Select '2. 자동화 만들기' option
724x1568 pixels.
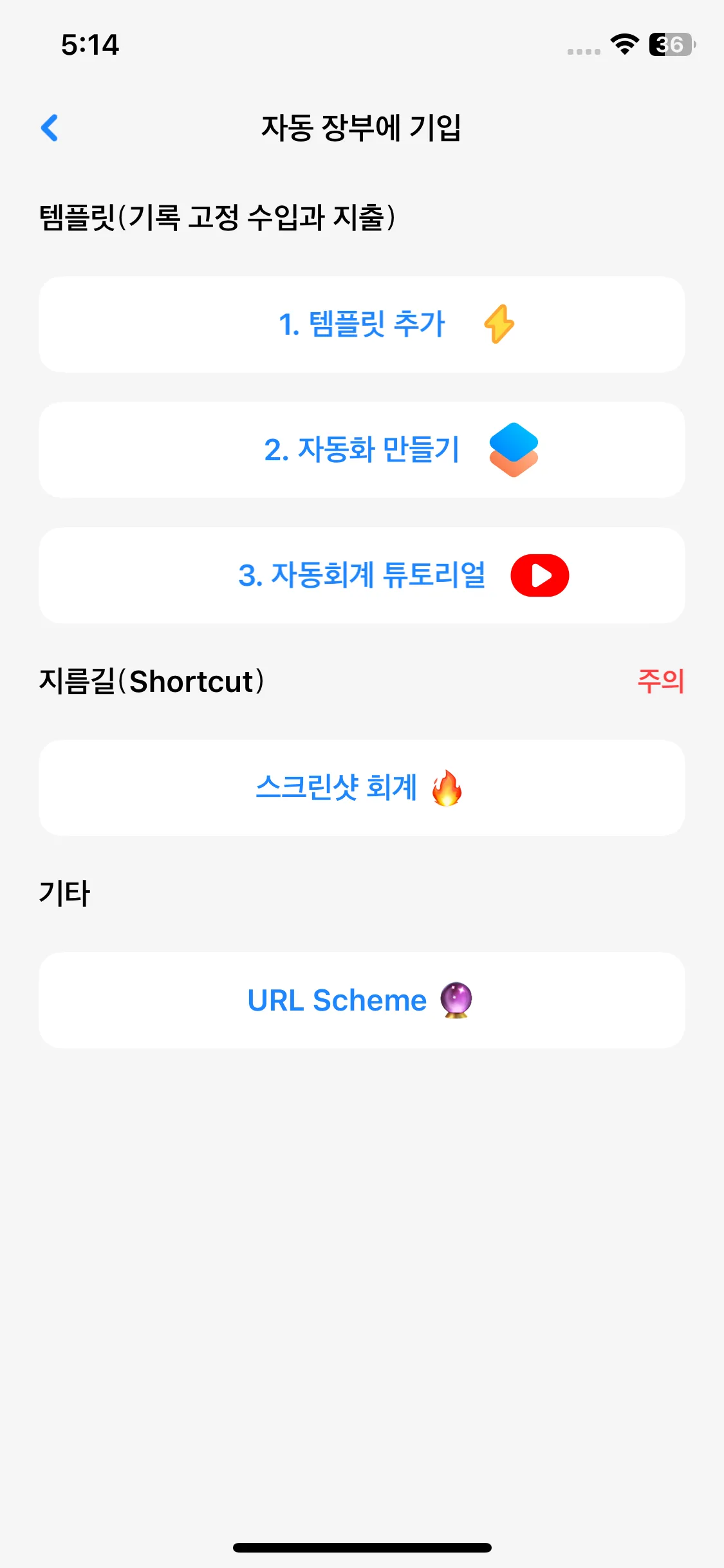tap(362, 450)
